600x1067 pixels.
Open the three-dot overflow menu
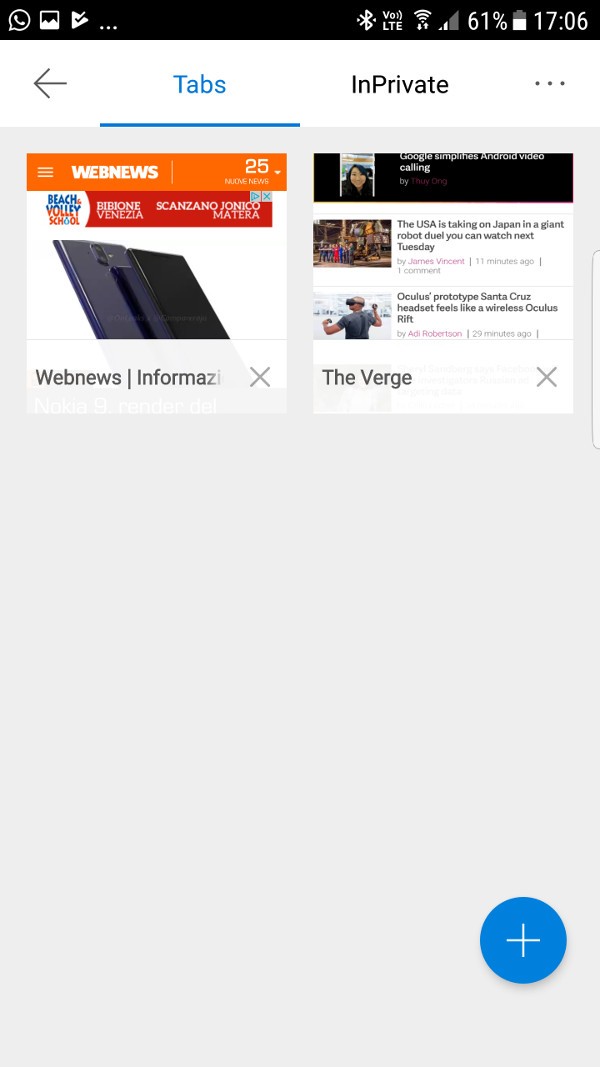coord(550,84)
